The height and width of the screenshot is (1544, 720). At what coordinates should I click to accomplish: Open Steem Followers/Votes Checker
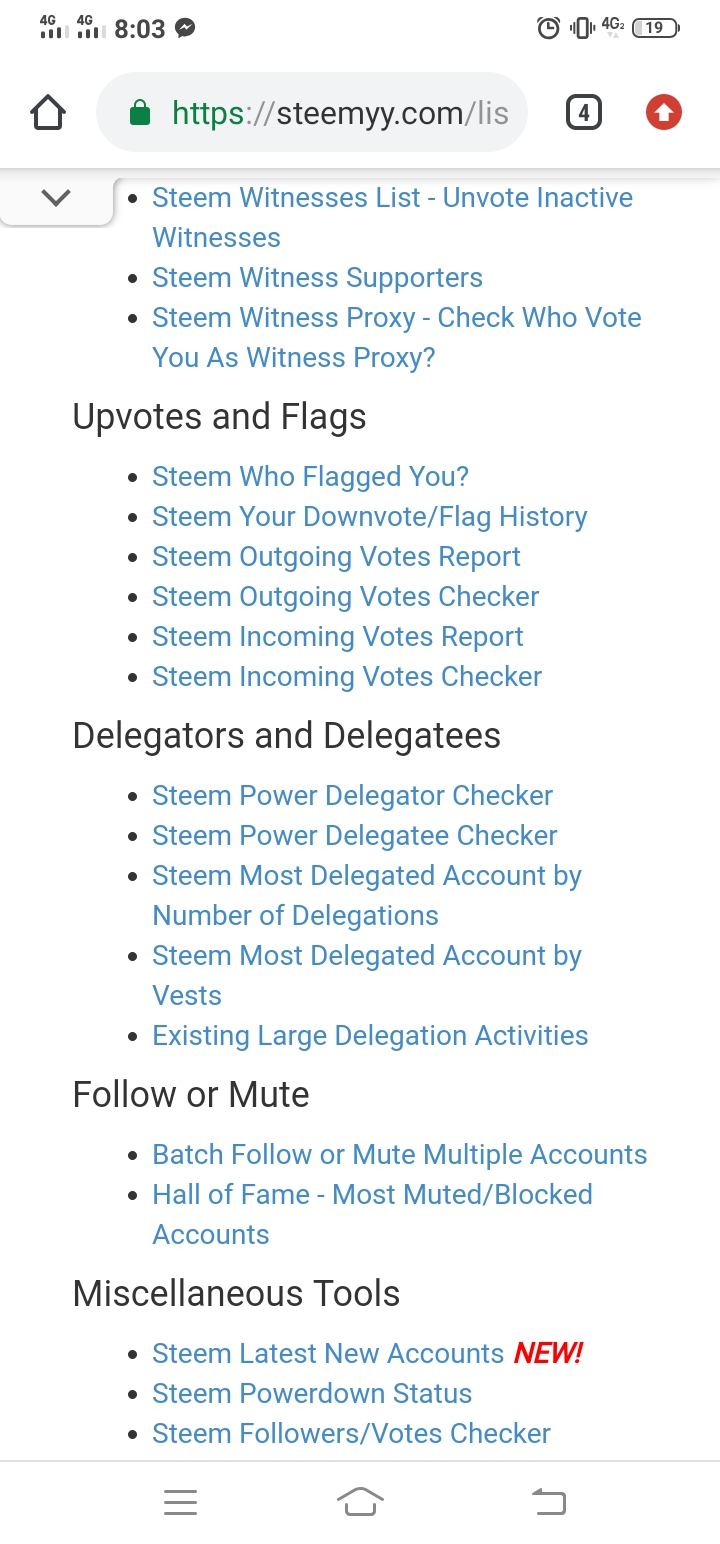351,1434
